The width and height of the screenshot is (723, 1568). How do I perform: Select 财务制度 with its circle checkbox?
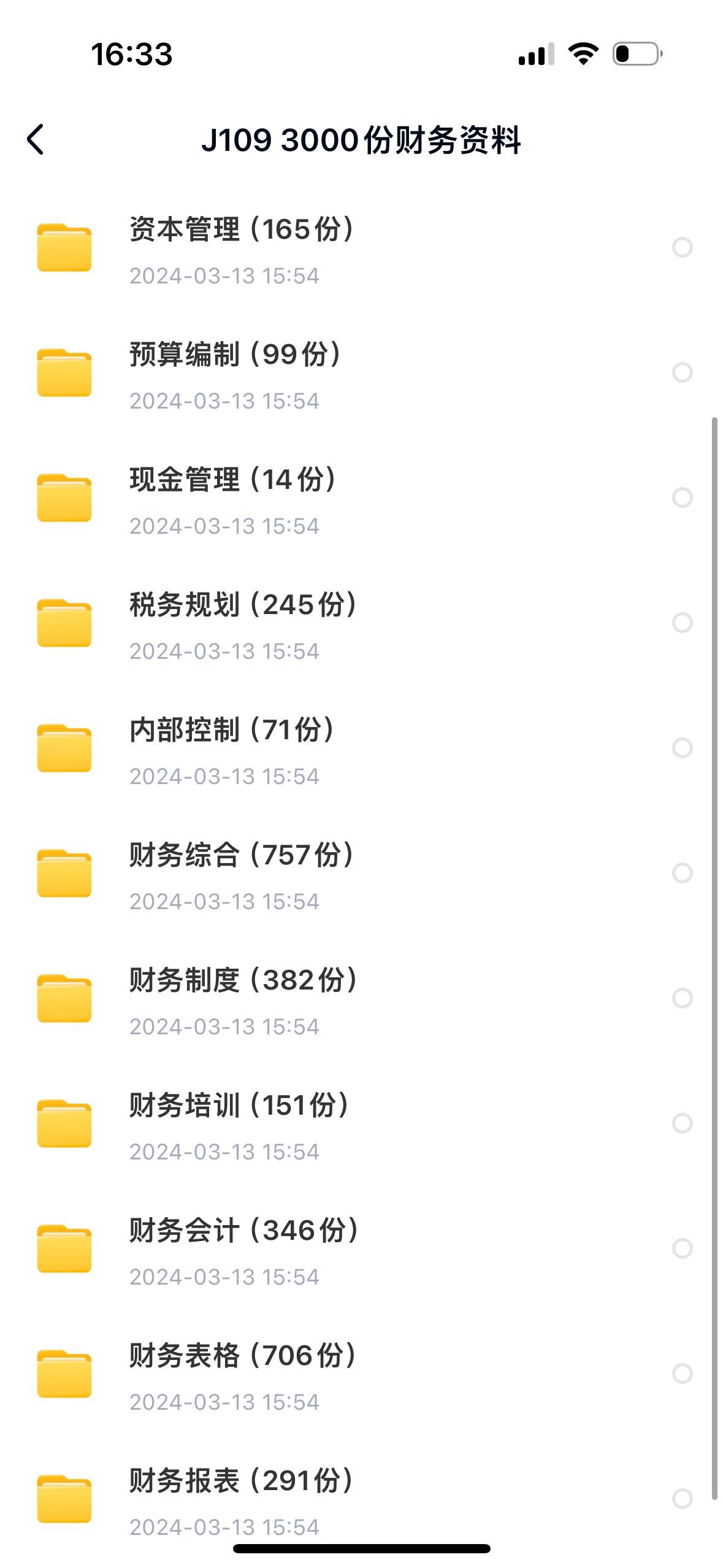[682, 998]
